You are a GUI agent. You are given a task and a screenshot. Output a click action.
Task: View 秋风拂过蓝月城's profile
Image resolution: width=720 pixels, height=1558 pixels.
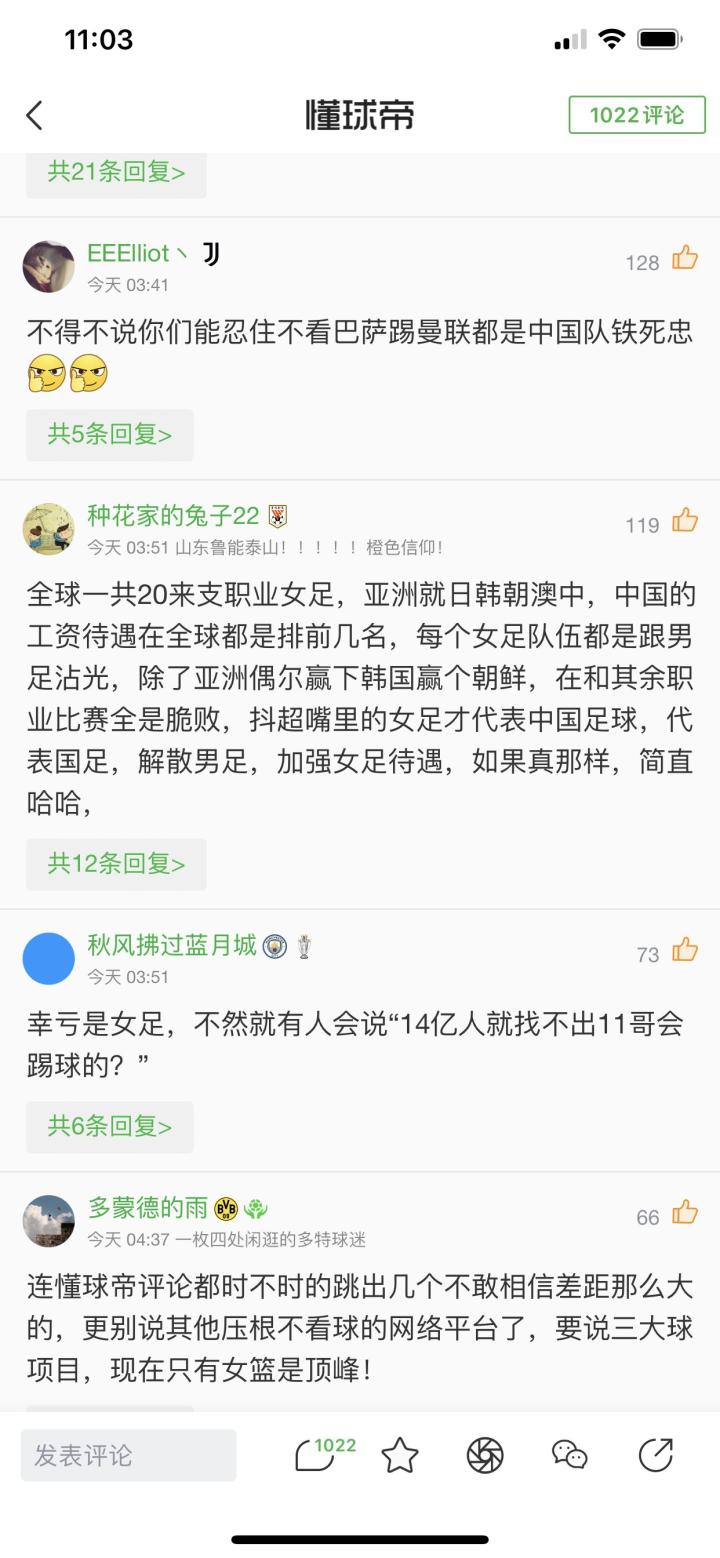(49, 959)
